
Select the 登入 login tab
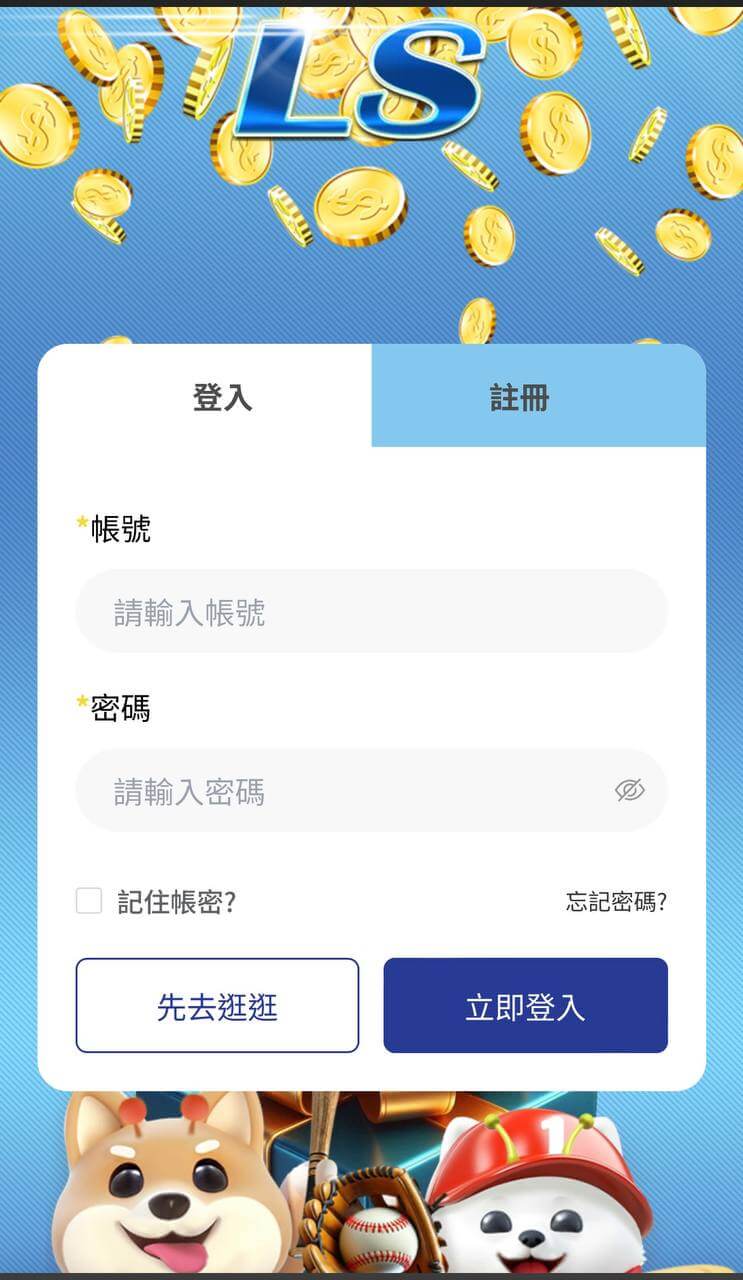(222, 396)
